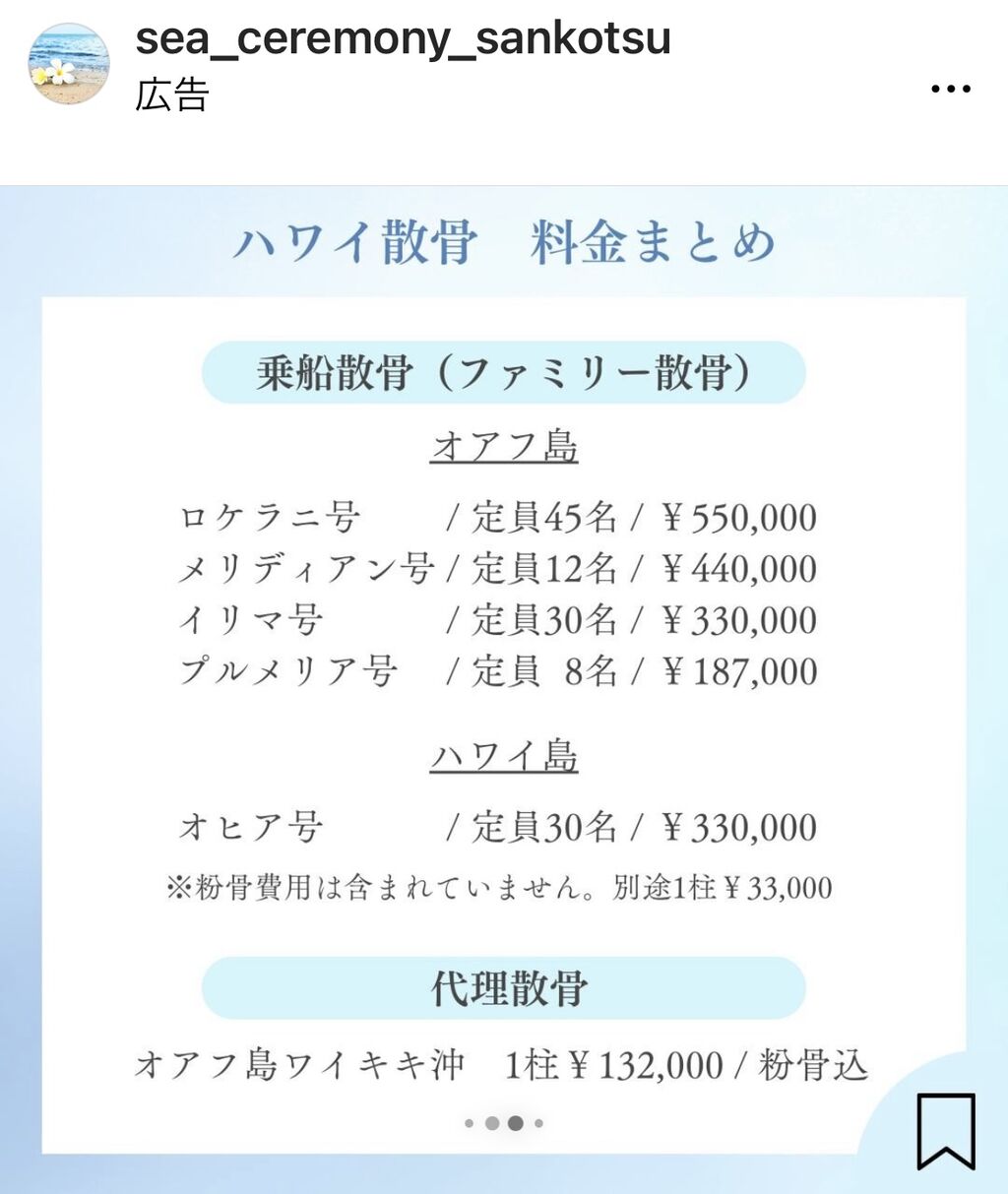Open the Hawaii scattering price image
Viewport: 1008px width, 1194px height.
pyautogui.click(x=504, y=689)
